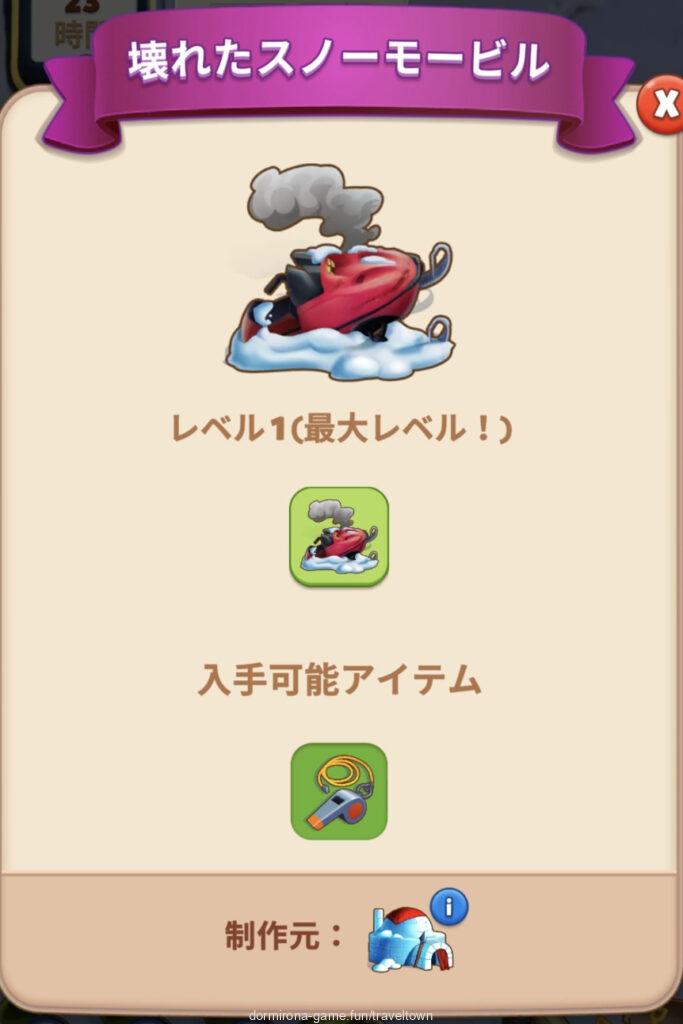Select the whistle item under 入手可能アイテム

tap(339, 791)
